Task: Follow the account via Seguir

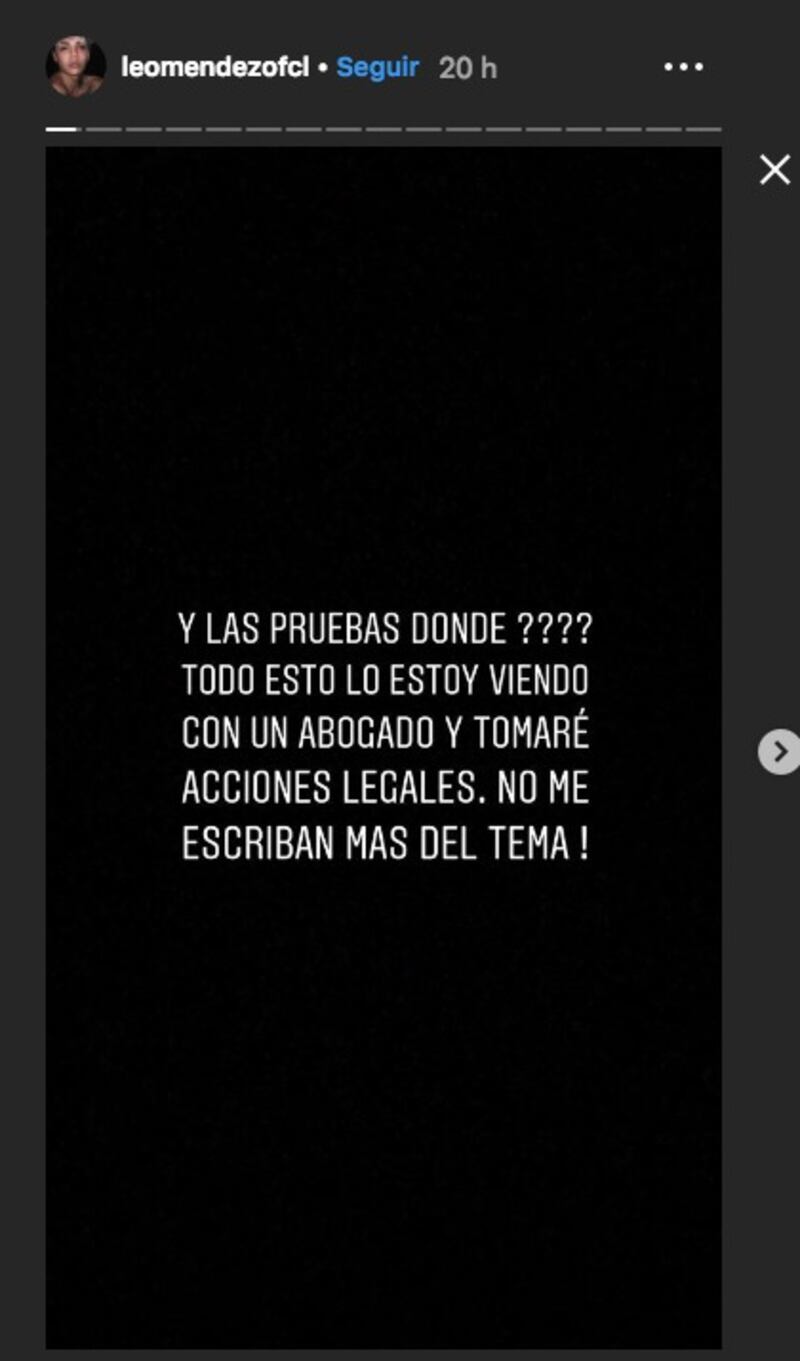Action: (x=377, y=68)
